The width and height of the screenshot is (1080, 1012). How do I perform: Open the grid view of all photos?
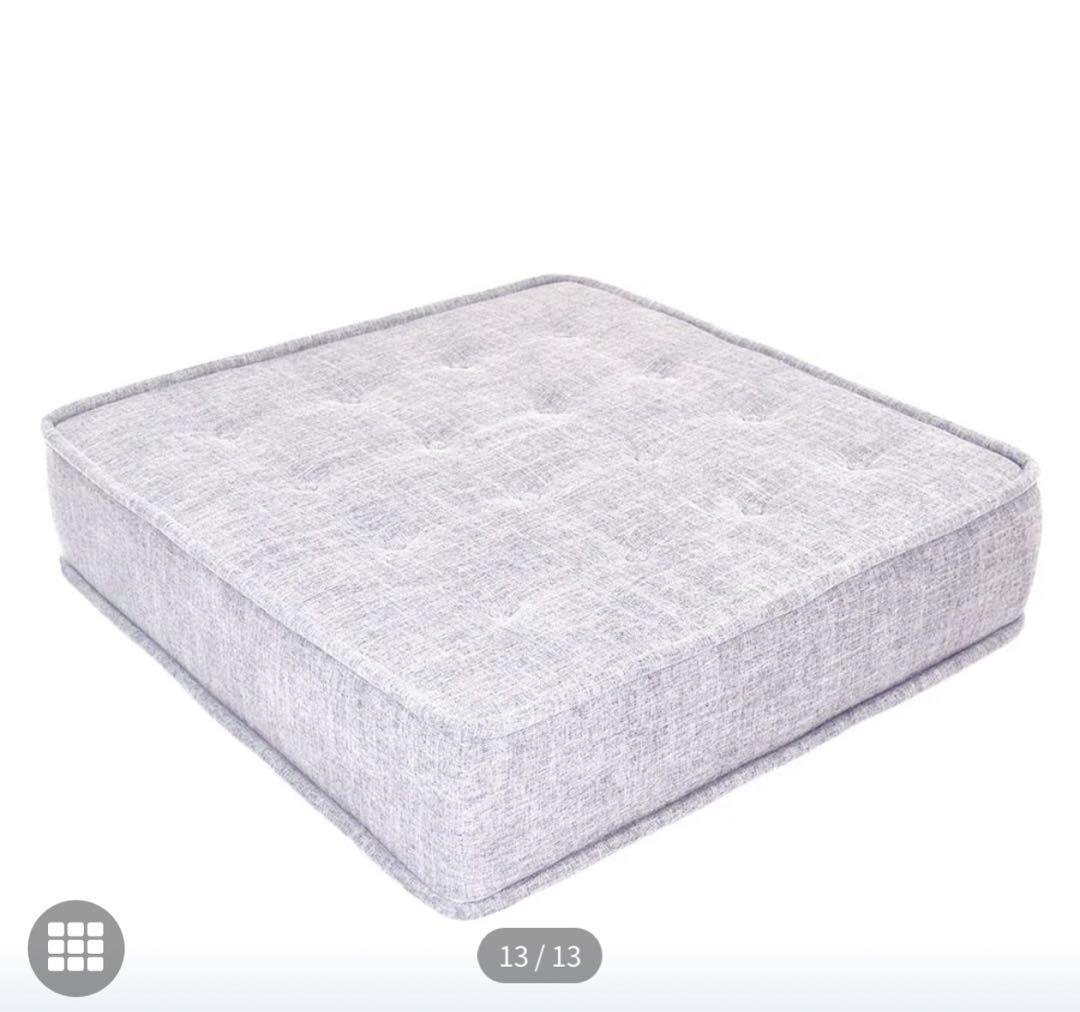pos(76,947)
